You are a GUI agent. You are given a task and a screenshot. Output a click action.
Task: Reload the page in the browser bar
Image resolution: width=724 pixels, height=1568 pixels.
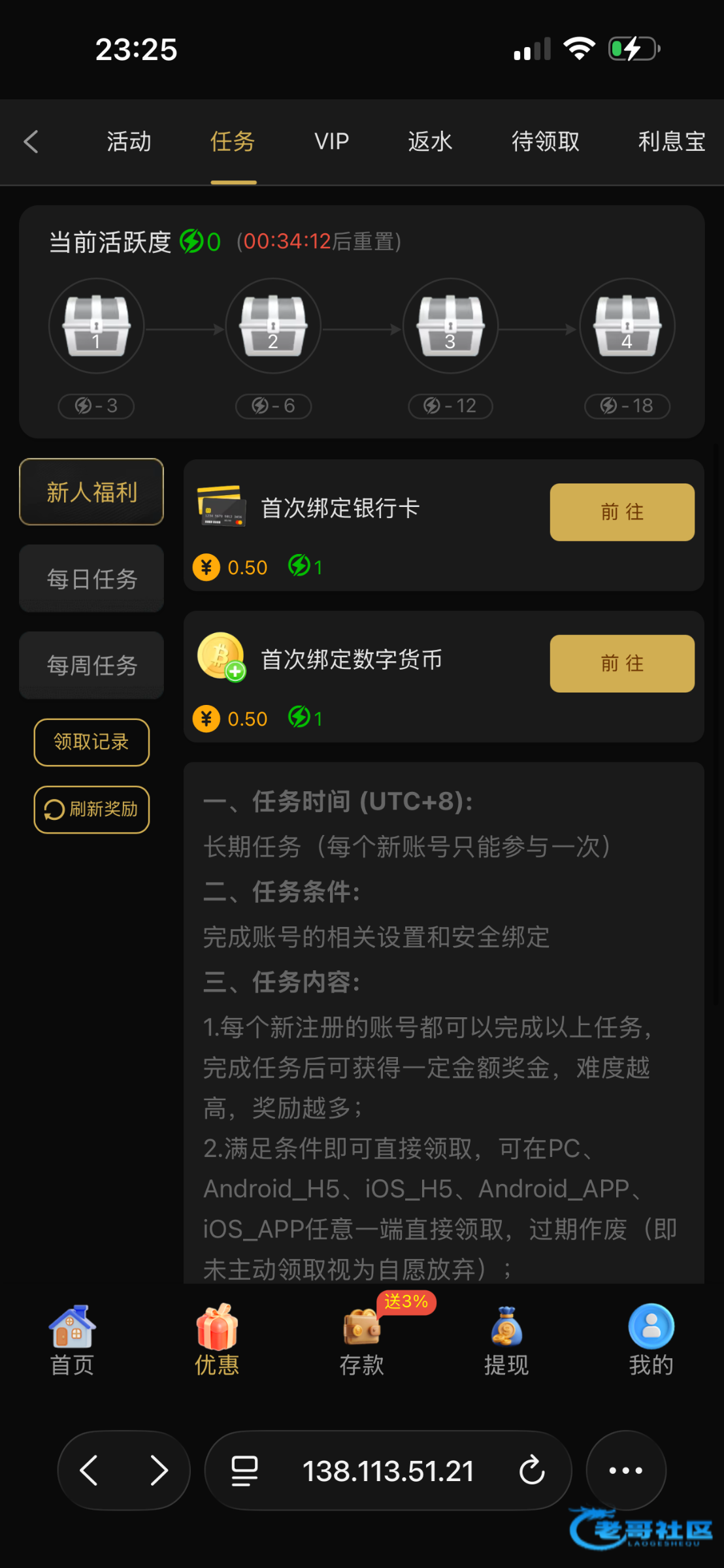[x=532, y=1471]
